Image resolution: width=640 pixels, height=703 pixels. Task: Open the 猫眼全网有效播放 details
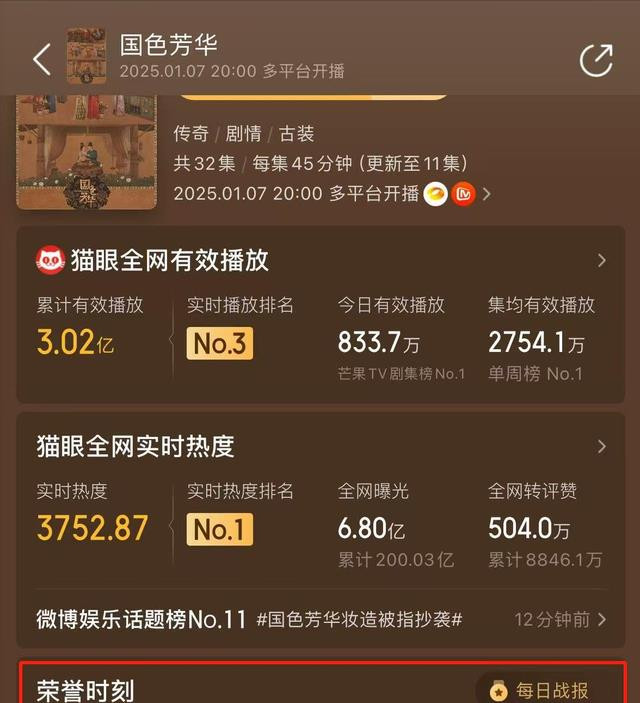coord(601,261)
